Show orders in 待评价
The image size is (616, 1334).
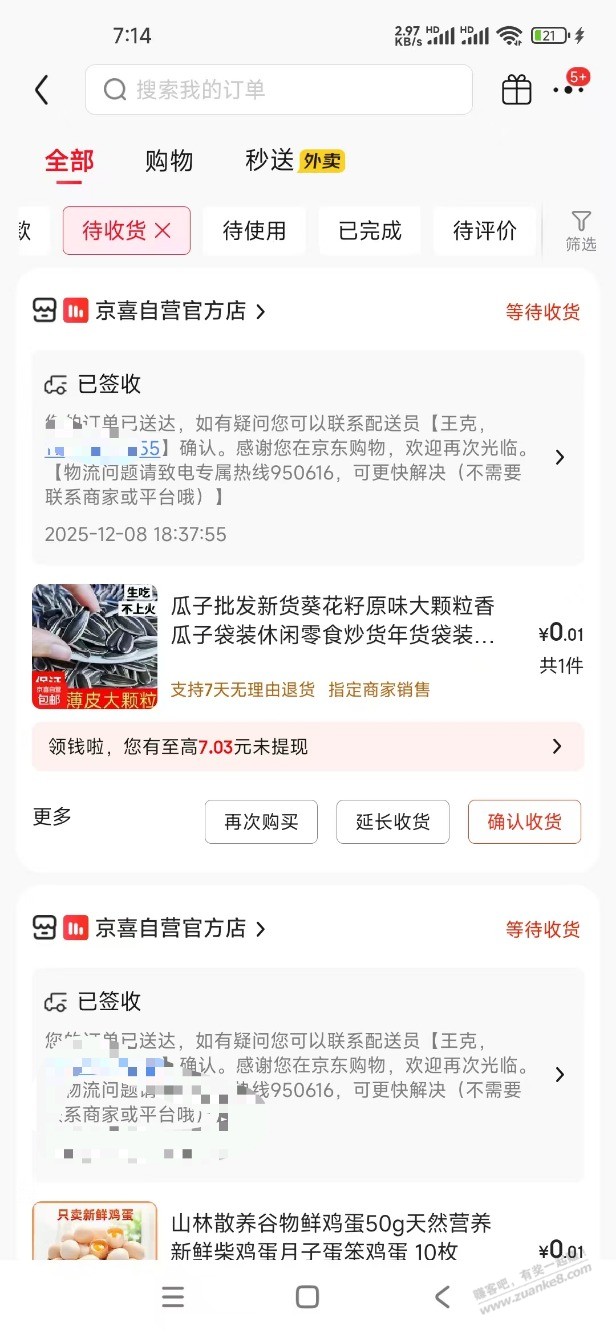485,231
